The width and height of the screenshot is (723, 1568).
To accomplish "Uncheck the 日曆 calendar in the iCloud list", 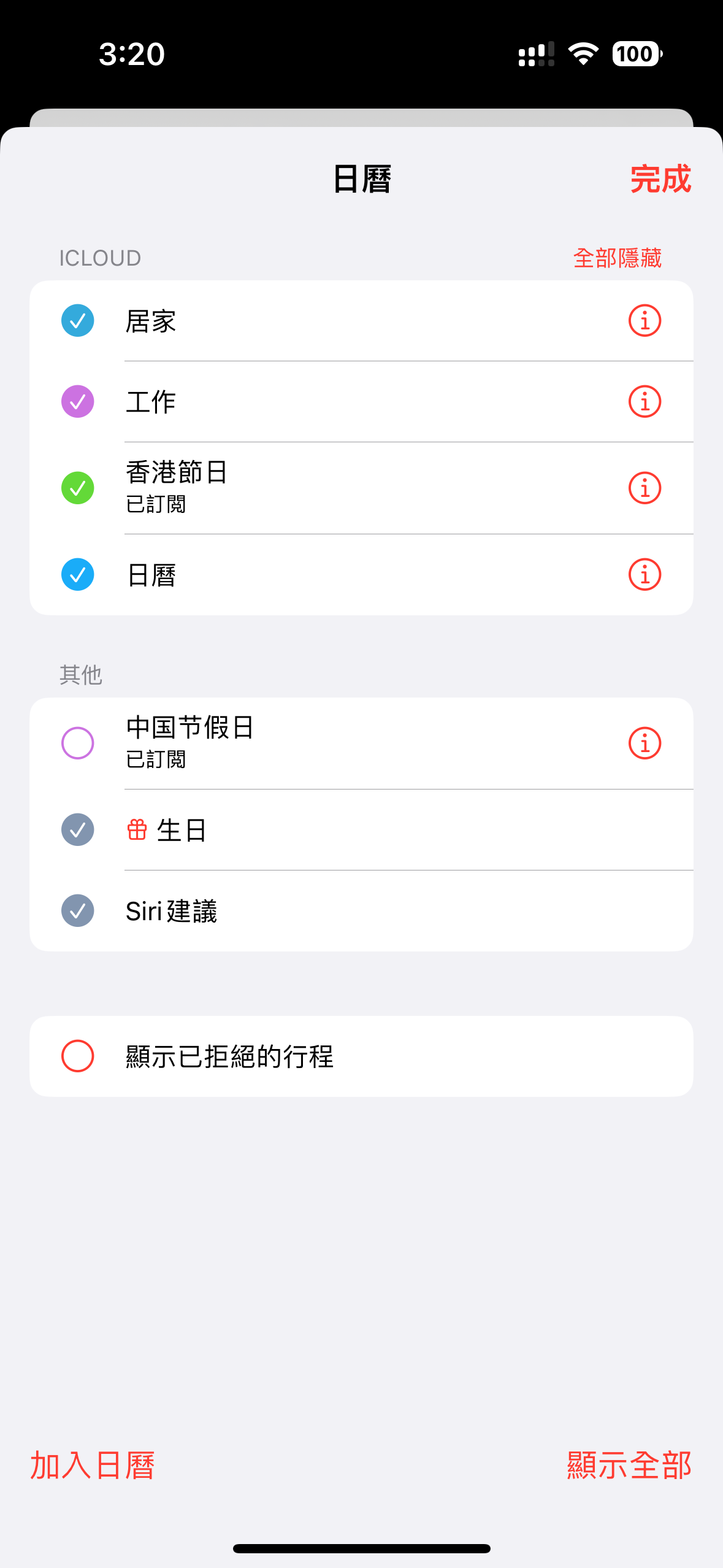I will pyautogui.click(x=78, y=575).
